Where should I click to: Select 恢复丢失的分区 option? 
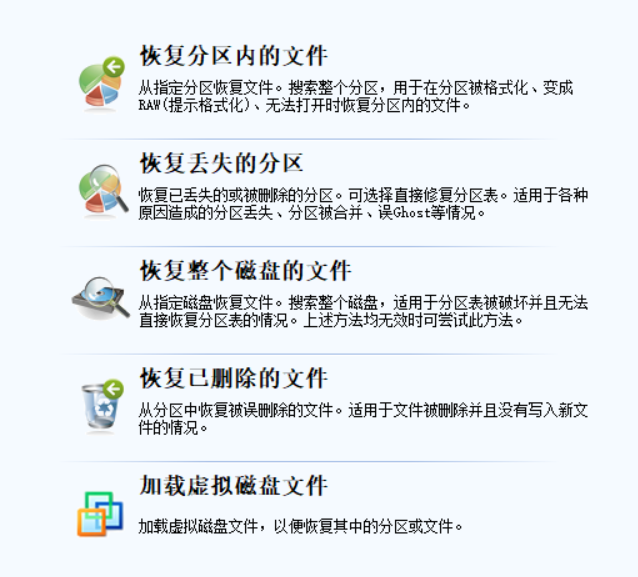221,163
